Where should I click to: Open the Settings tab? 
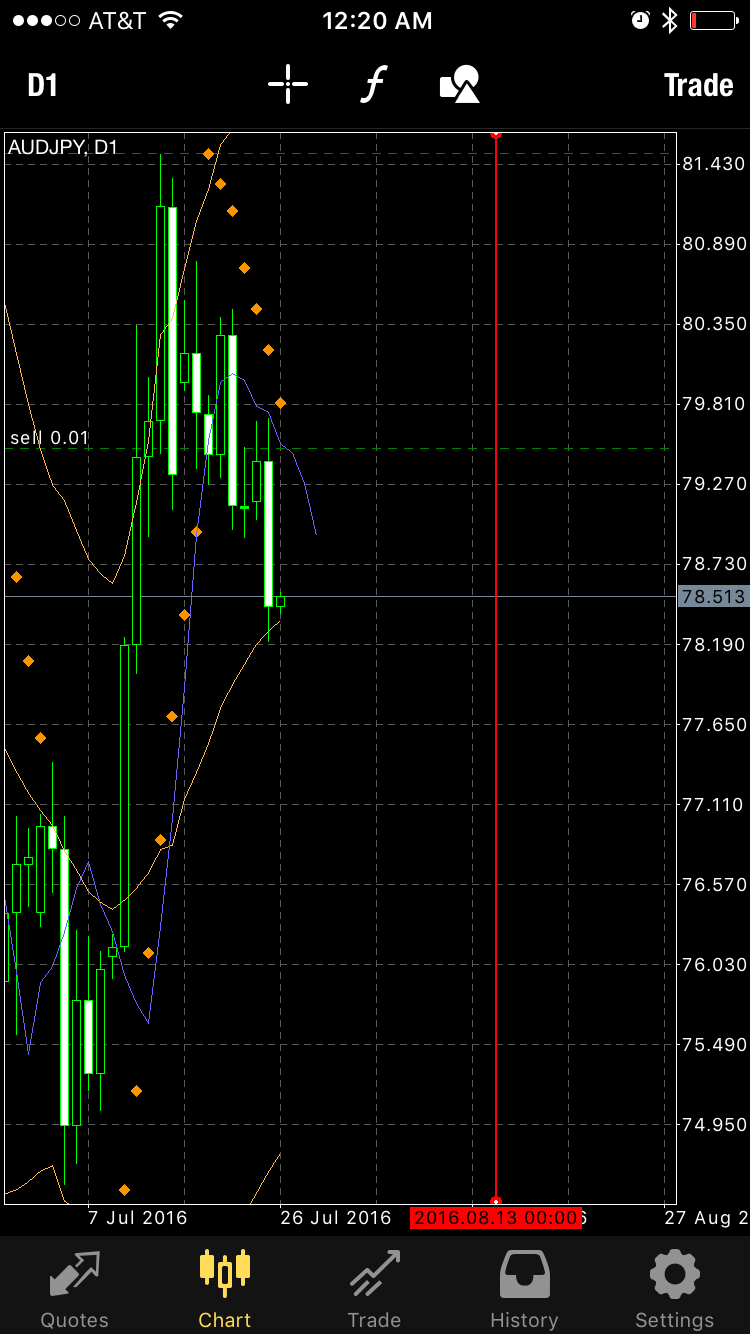coord(675,1290)
